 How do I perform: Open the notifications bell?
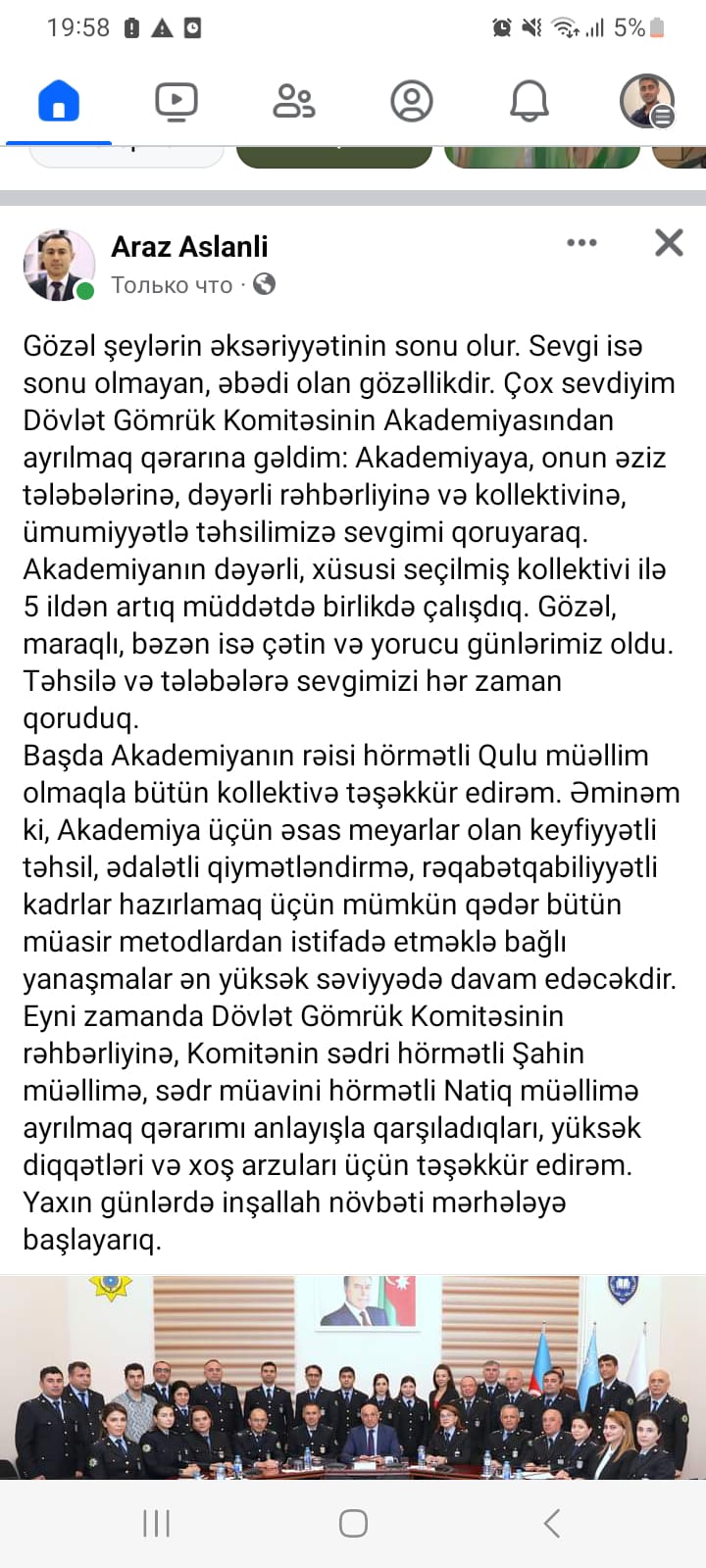529,101
